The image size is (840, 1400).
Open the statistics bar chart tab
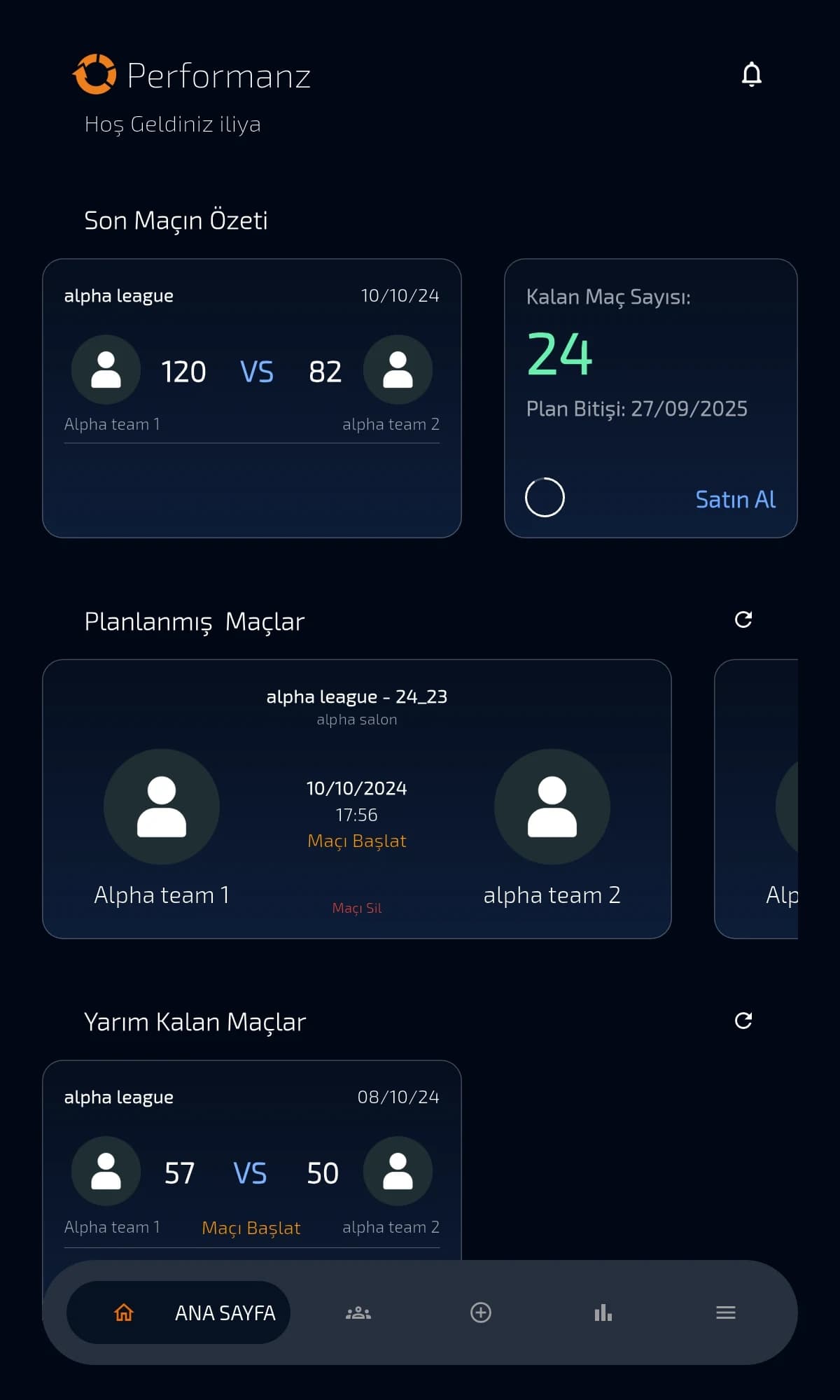[603, 1312]
